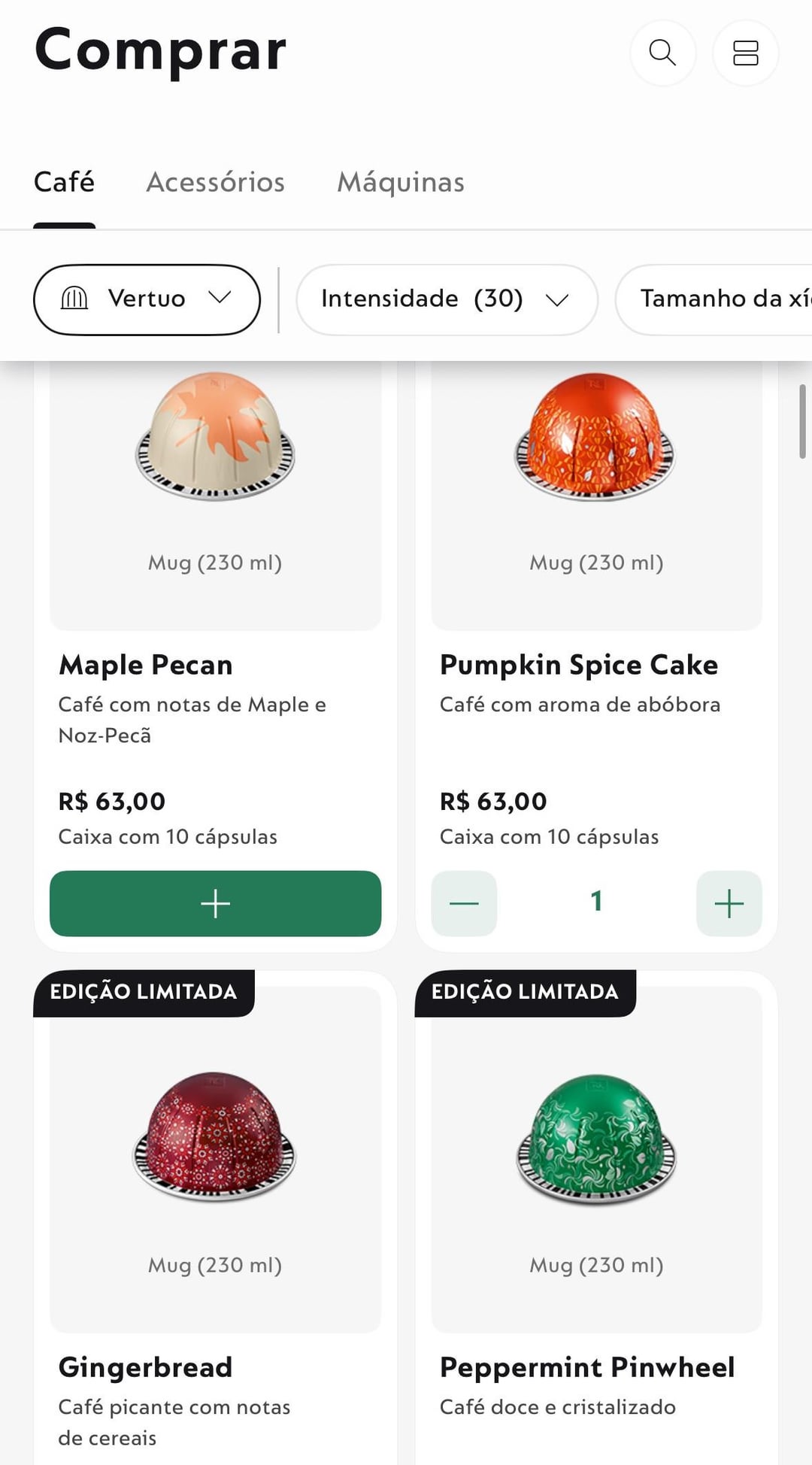
Task: Select the Café tab
Action: click(x=65, y=182)
